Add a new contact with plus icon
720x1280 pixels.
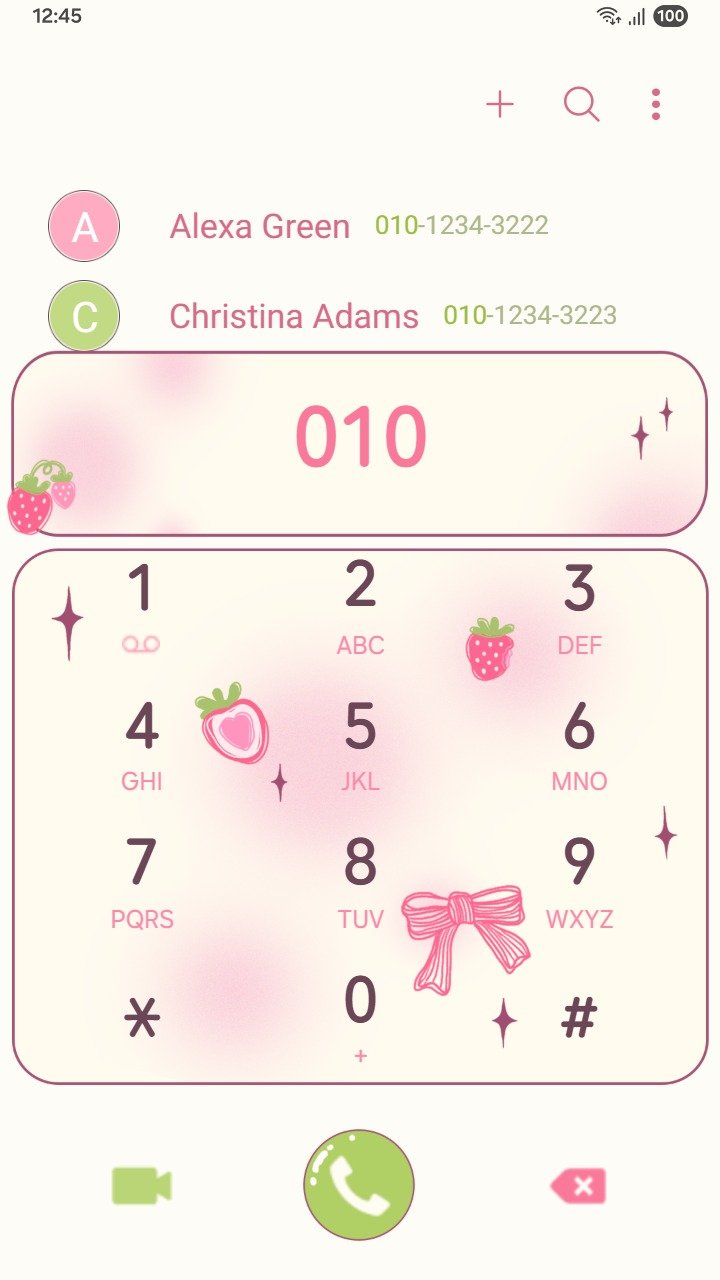click(500, 104)
